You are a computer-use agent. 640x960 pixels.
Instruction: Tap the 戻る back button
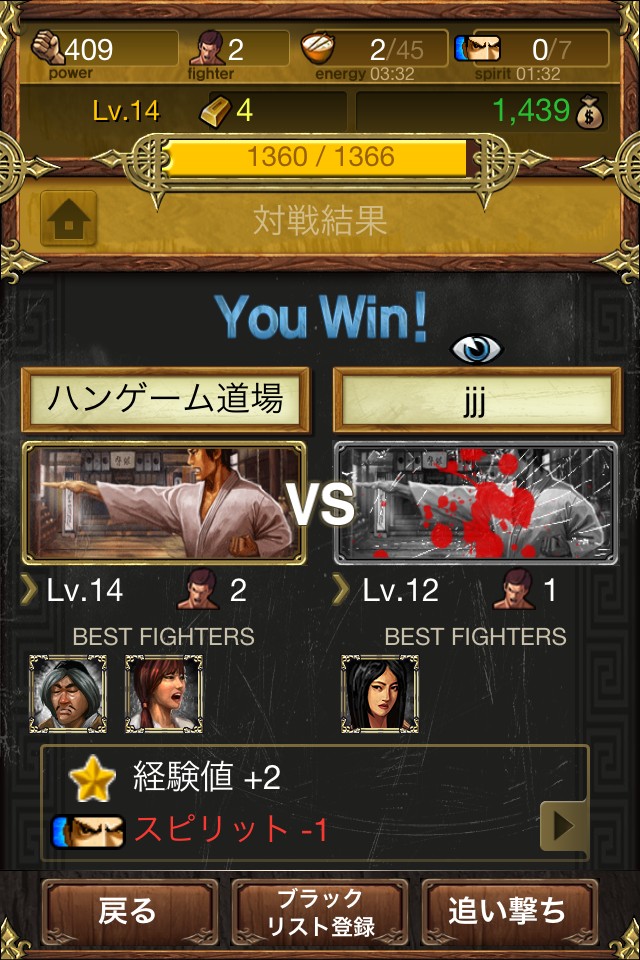click(x=128, y=912)
